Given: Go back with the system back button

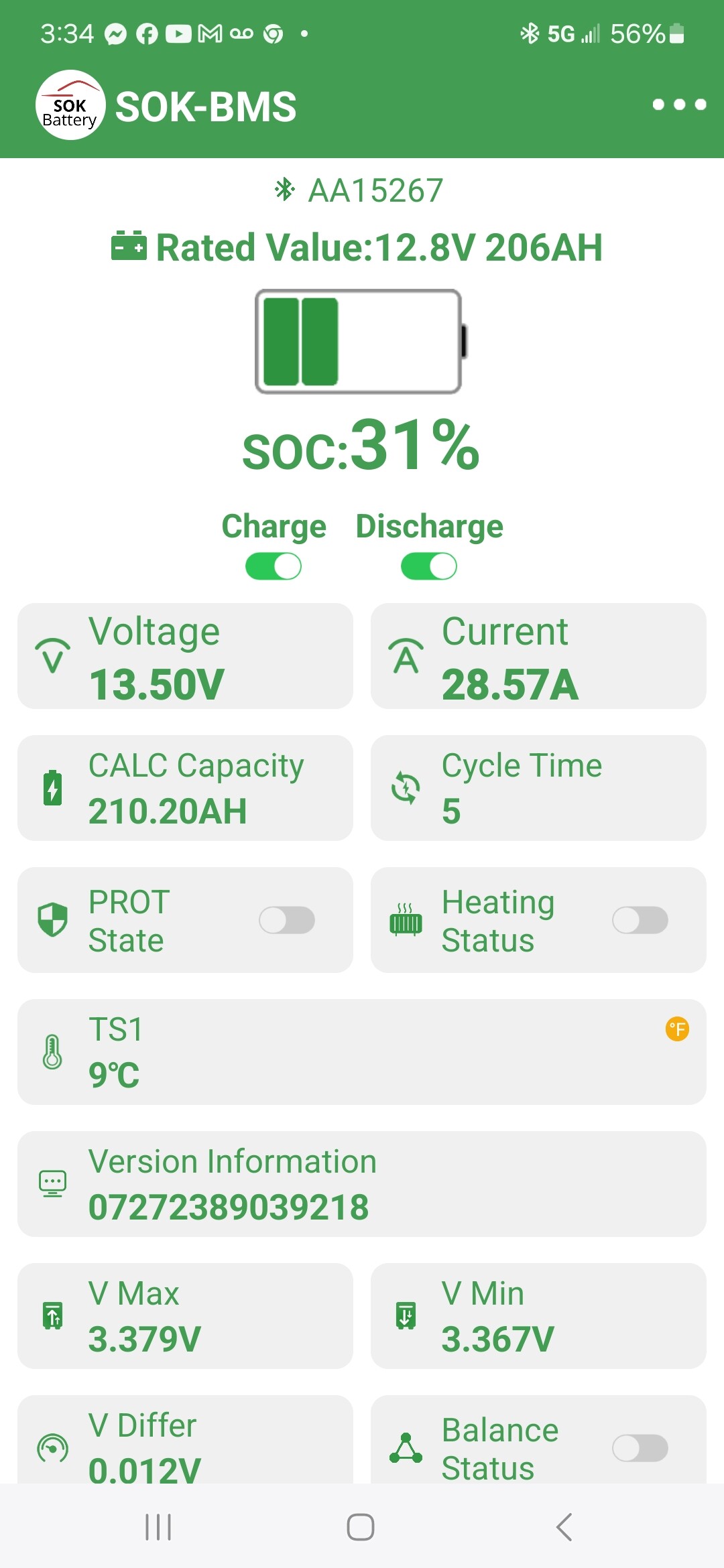Looking at the screenshot, I should [x=564, y=1527].
